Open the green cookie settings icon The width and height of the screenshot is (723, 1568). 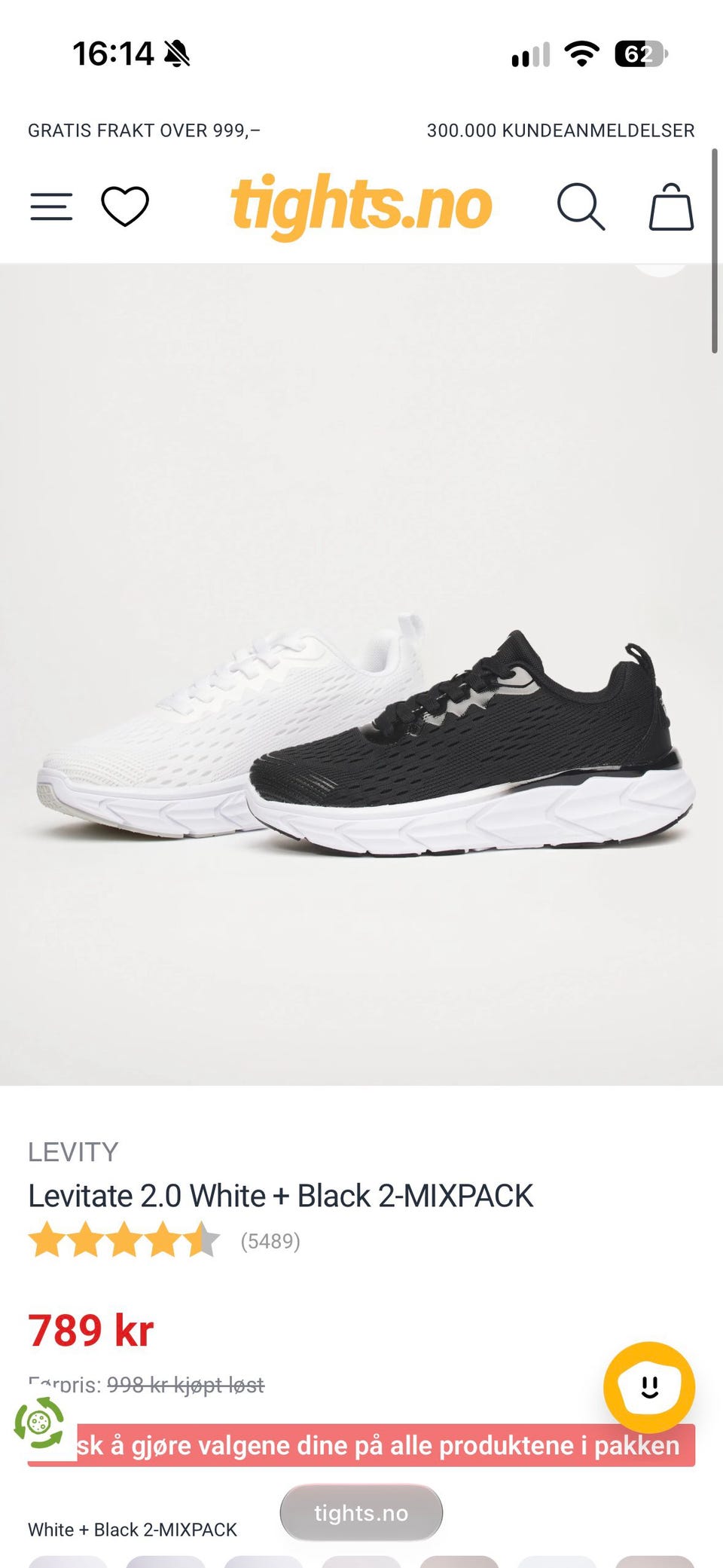[39, 1423]
